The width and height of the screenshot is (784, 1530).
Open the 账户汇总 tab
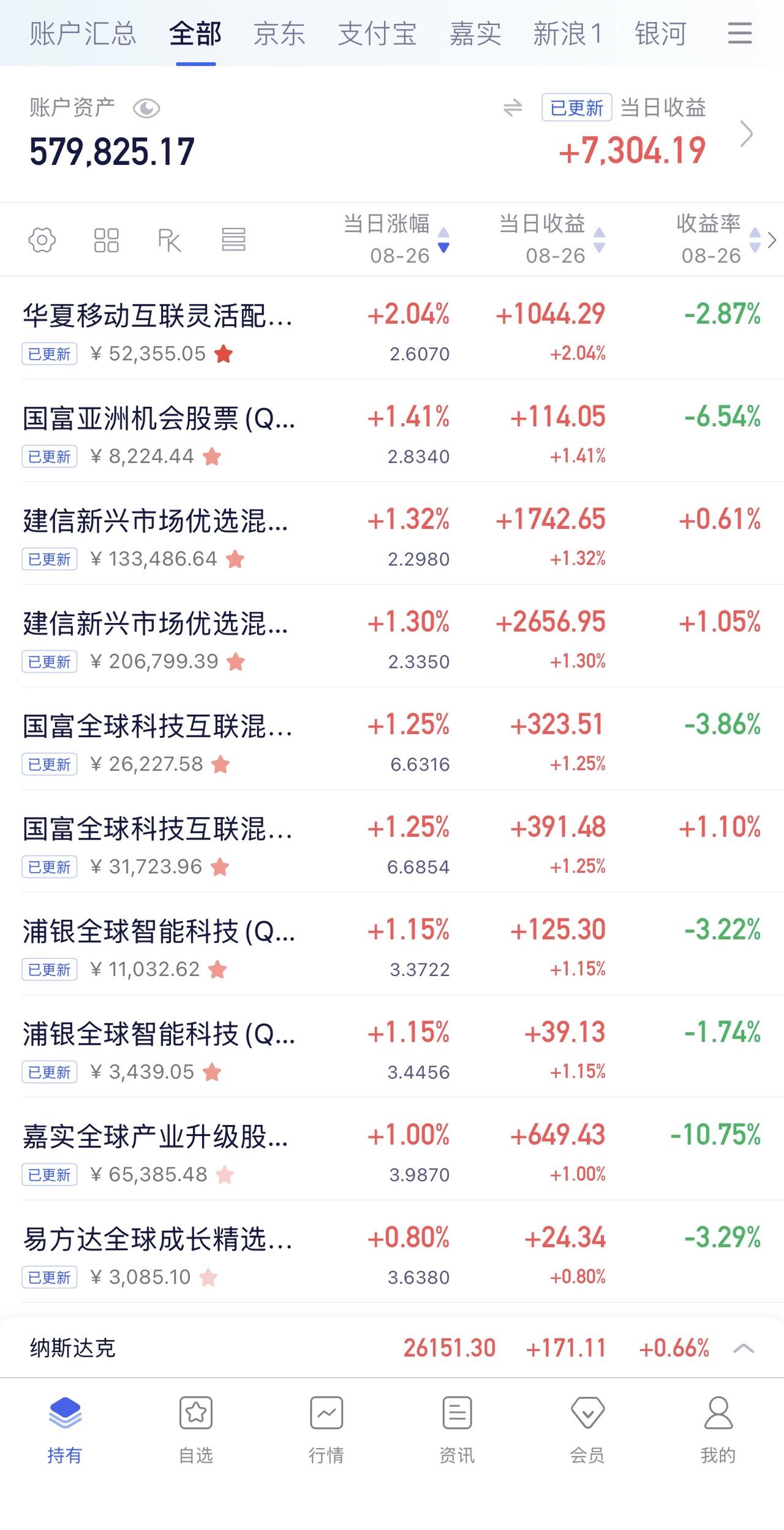tap(83, 33)
